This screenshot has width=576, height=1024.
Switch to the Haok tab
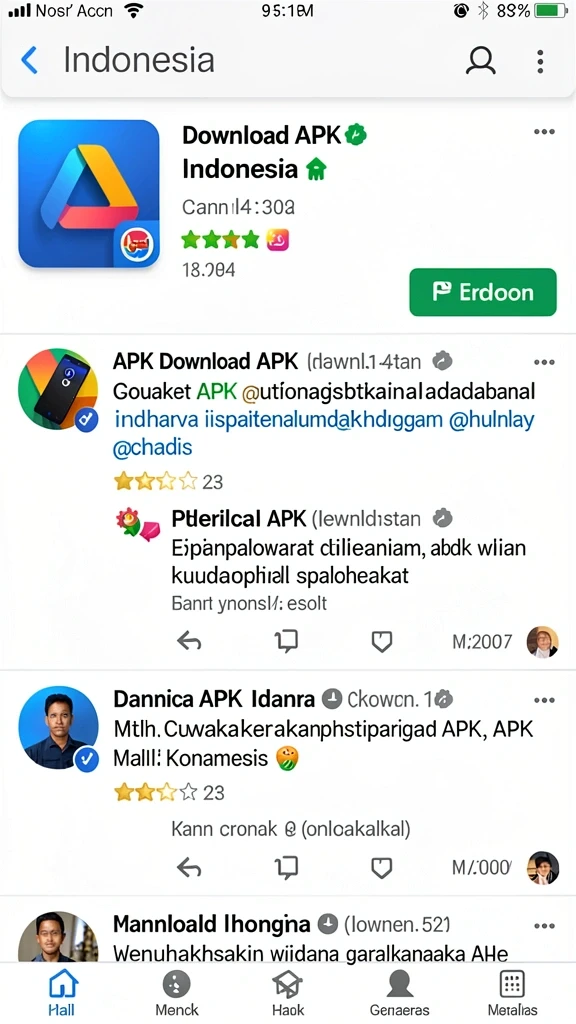pos(288,993)
